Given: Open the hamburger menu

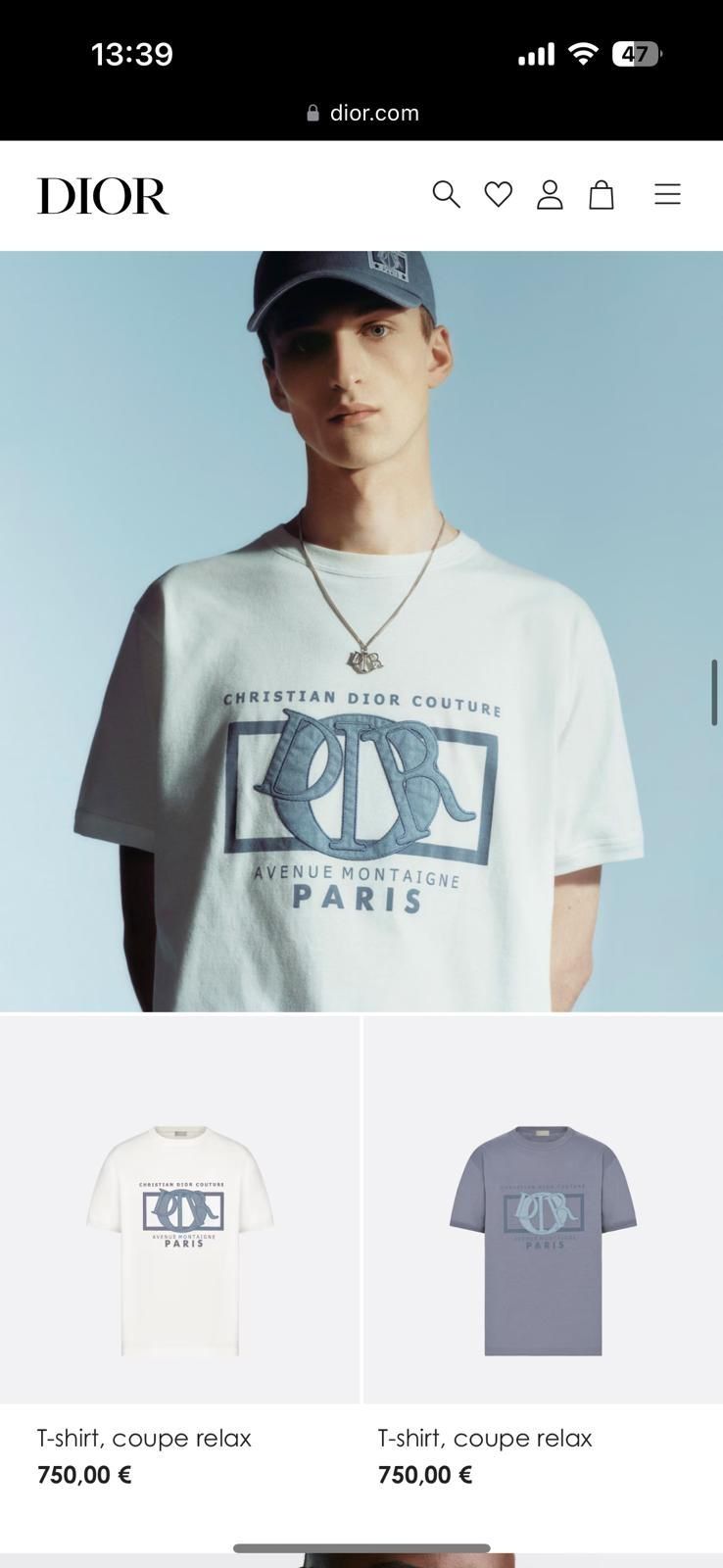Looking at the screenshot, I should coord(667,194).
